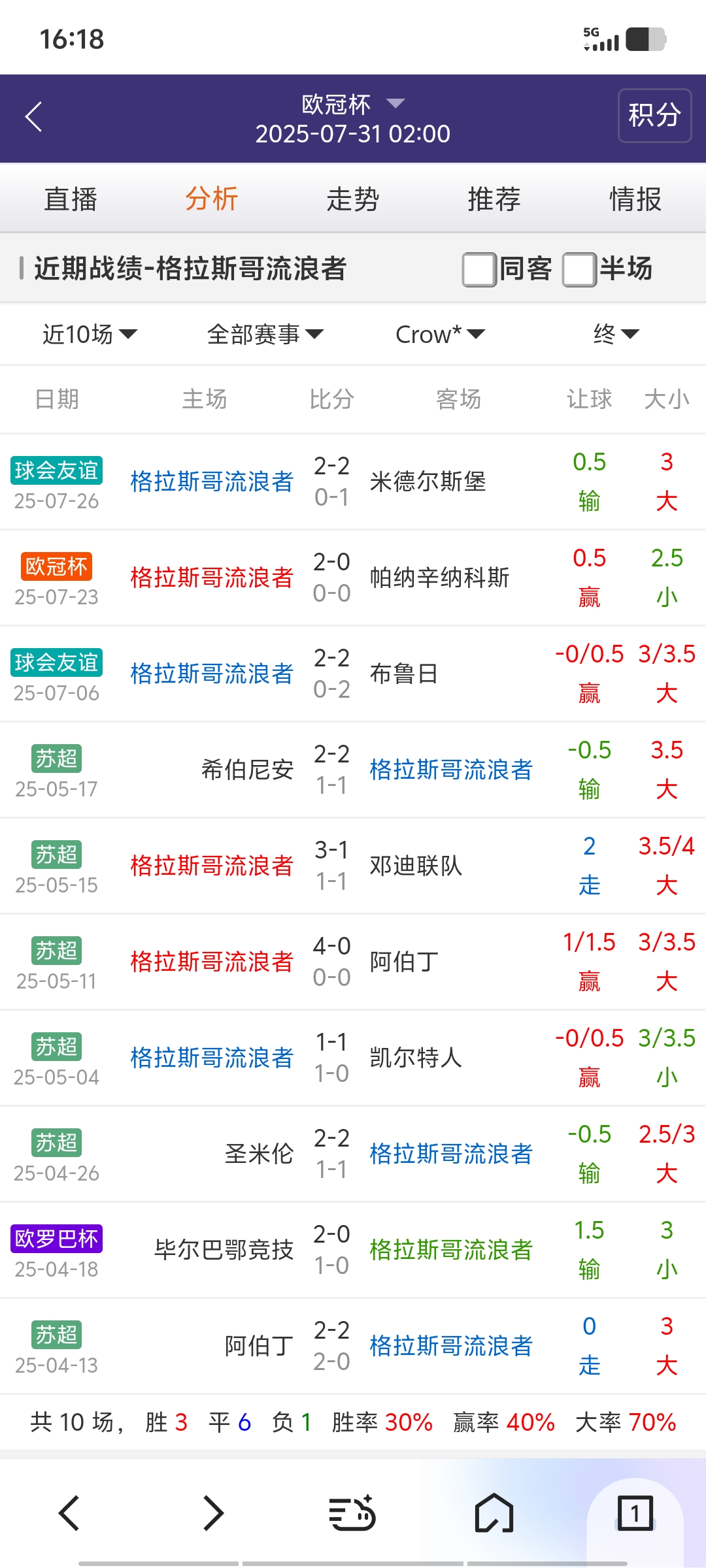
Task: Go back using the header arrow
Action: point(34,118)
